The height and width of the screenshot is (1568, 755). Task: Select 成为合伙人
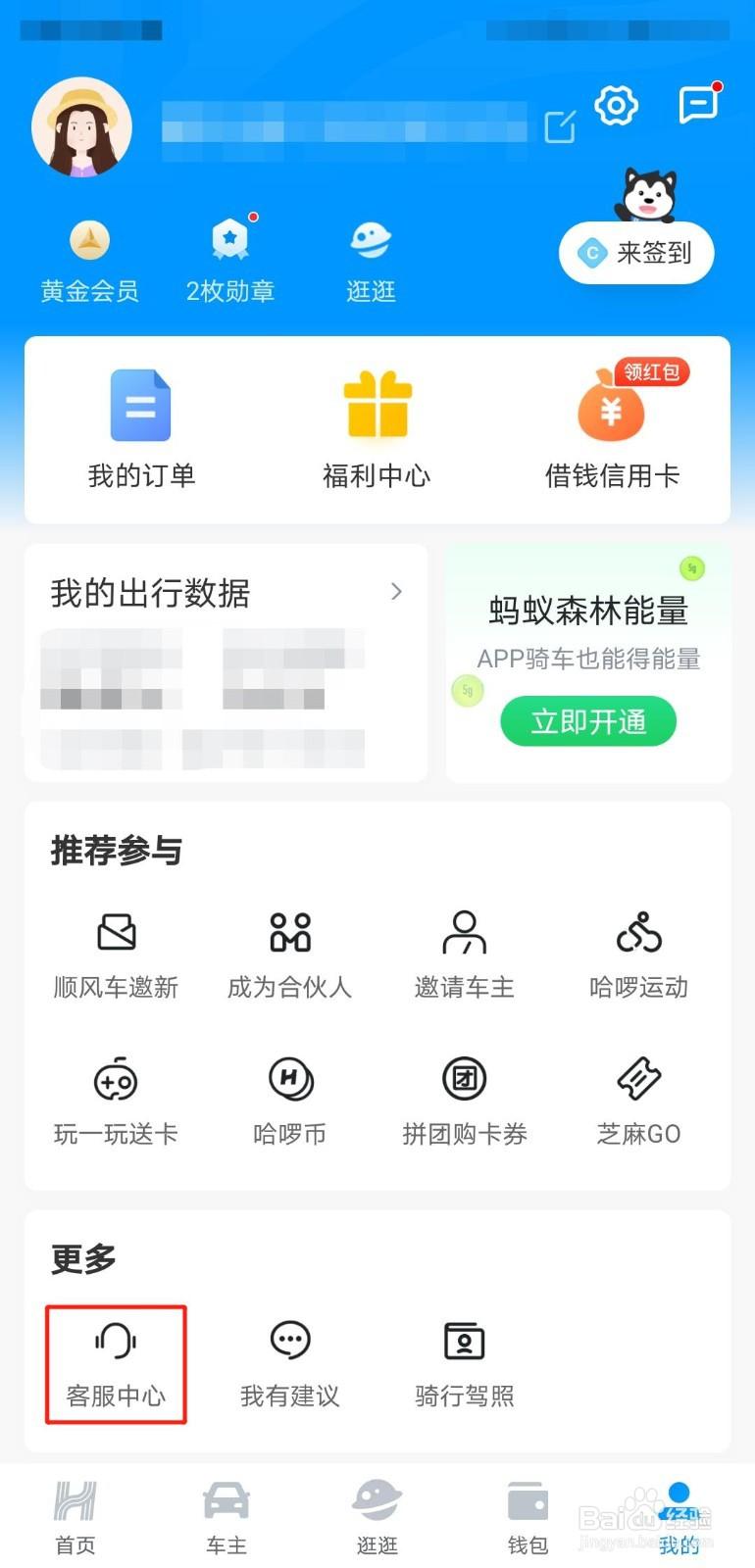(x=289, y=954)
